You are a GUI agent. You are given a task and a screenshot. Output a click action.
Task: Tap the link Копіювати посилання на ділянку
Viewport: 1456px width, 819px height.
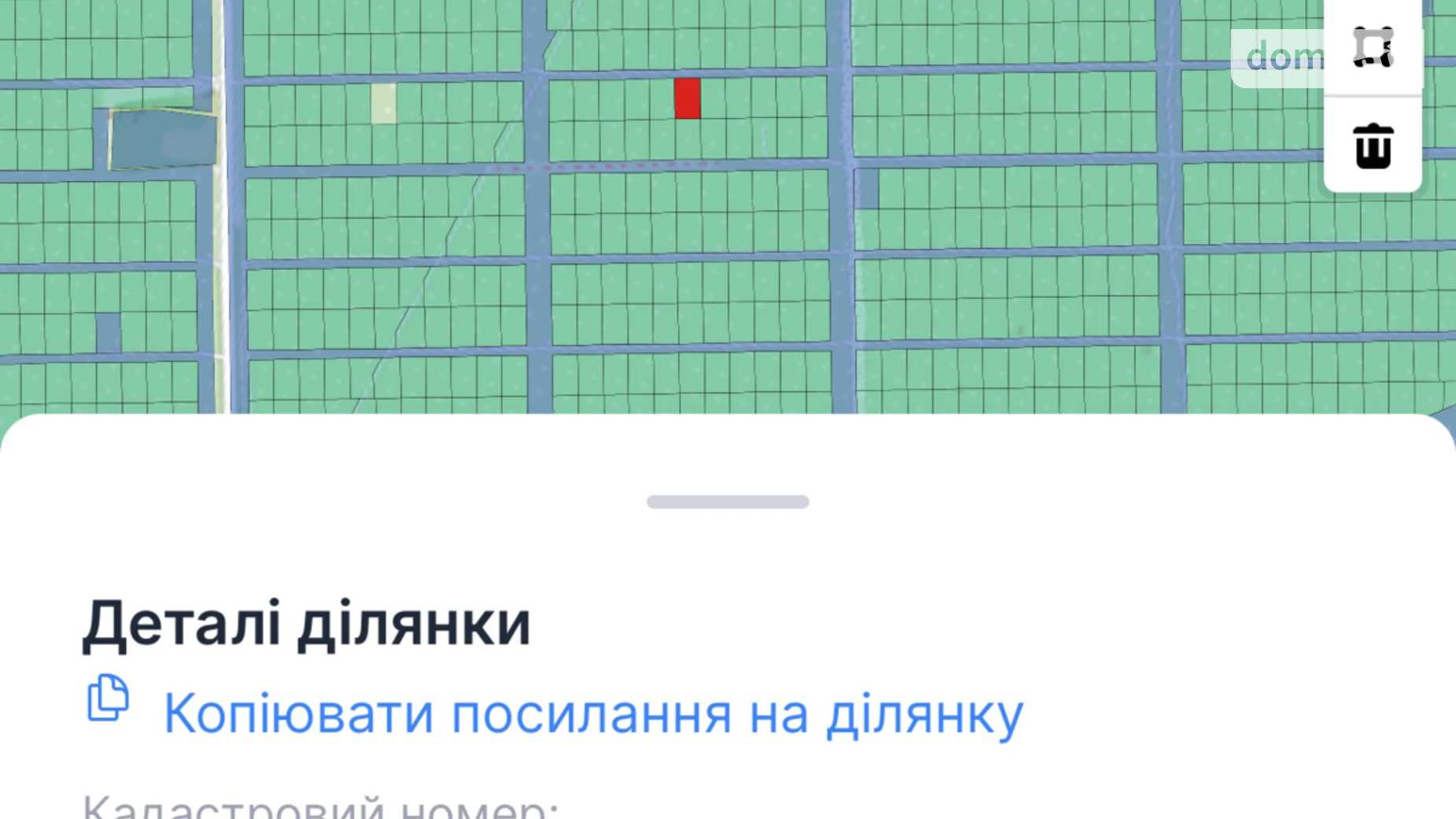[592, 713]
